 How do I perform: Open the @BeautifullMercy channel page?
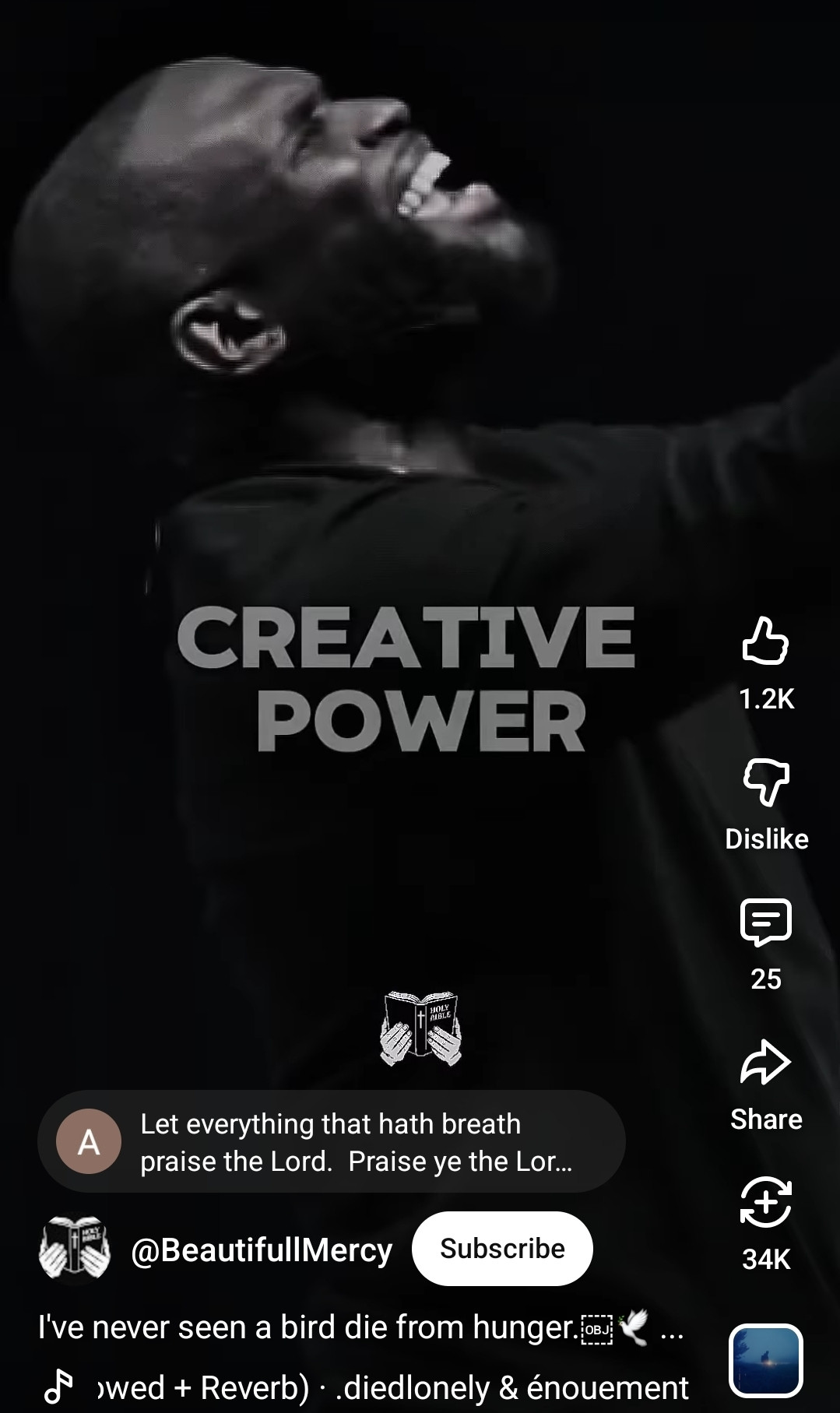click(262, 1250)
